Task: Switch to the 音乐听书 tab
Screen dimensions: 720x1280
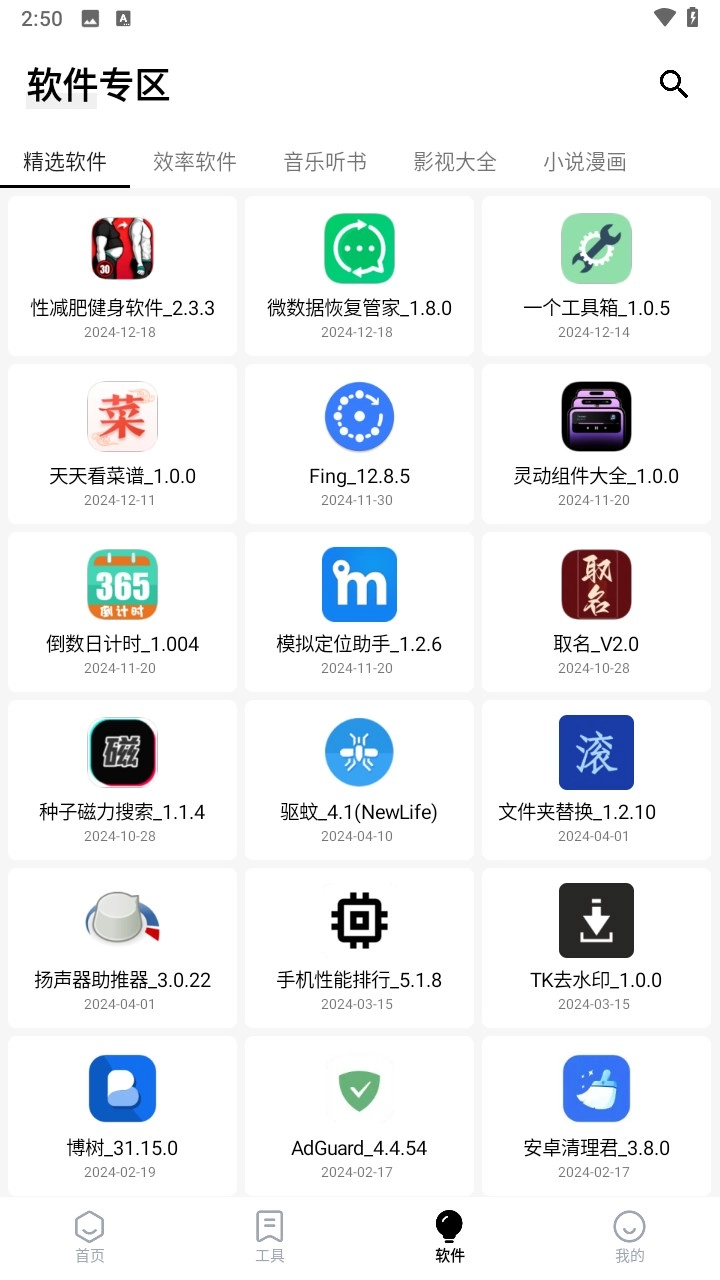Action: 325,162
